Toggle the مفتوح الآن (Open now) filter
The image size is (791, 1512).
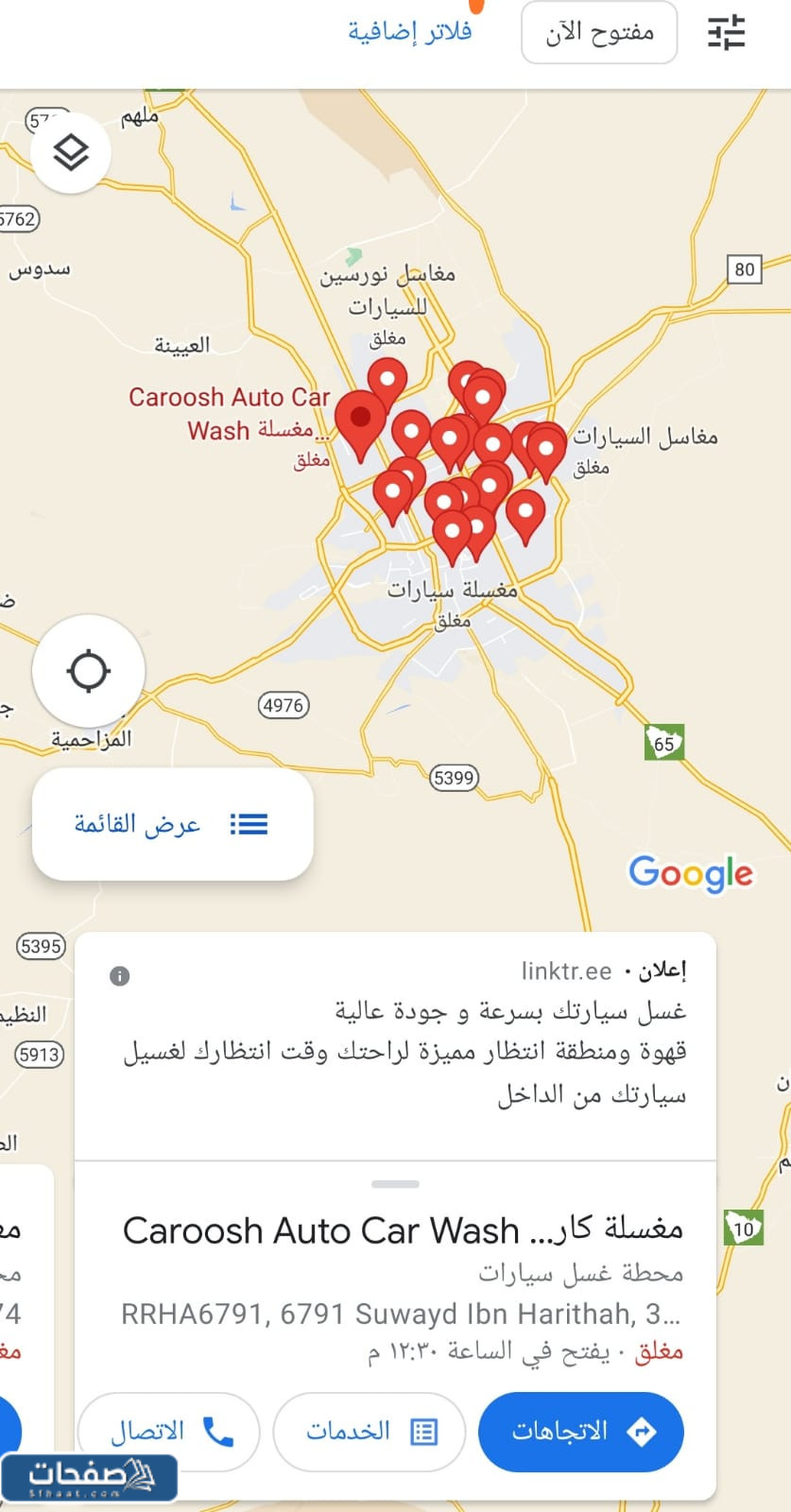pos(598,31)
